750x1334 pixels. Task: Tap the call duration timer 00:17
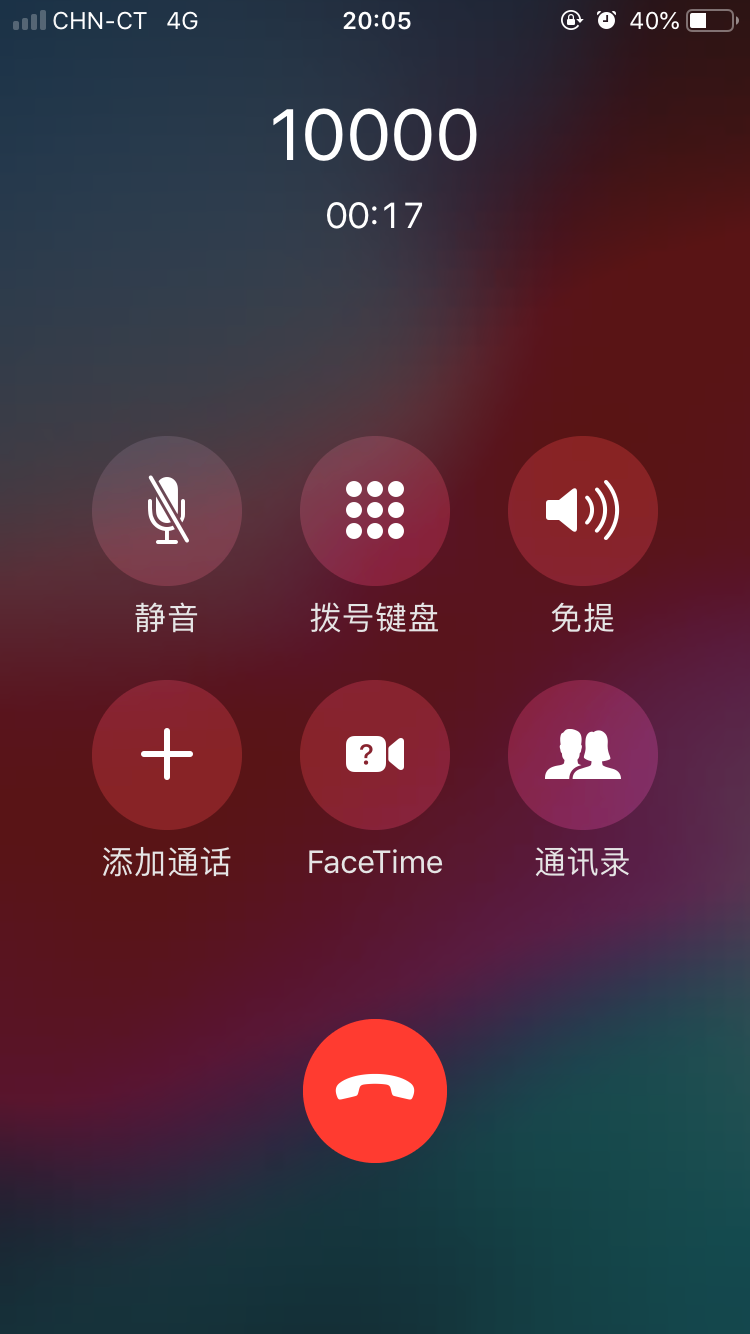[375, 216]
